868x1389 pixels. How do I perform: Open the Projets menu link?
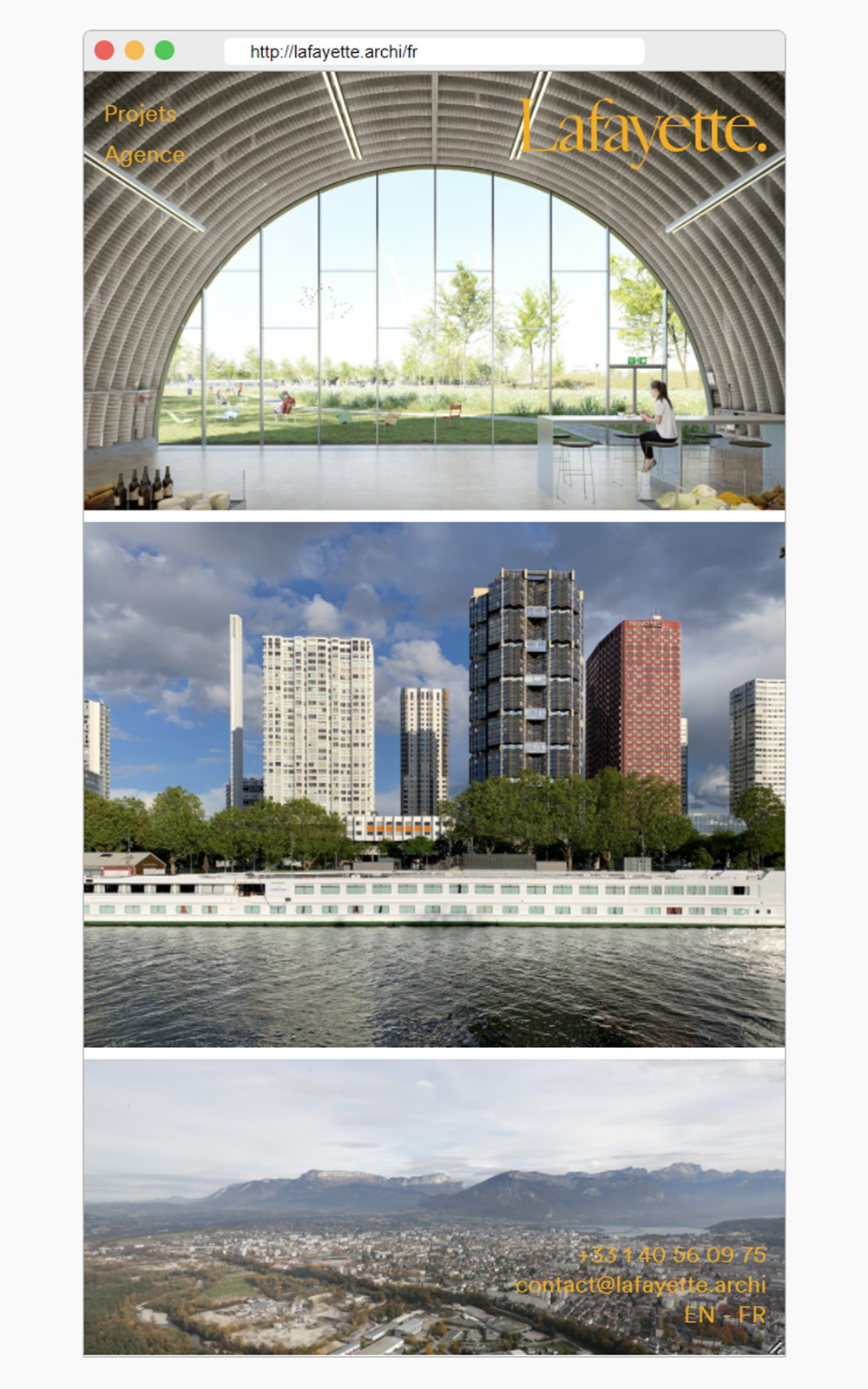click(x=141, y=114)
